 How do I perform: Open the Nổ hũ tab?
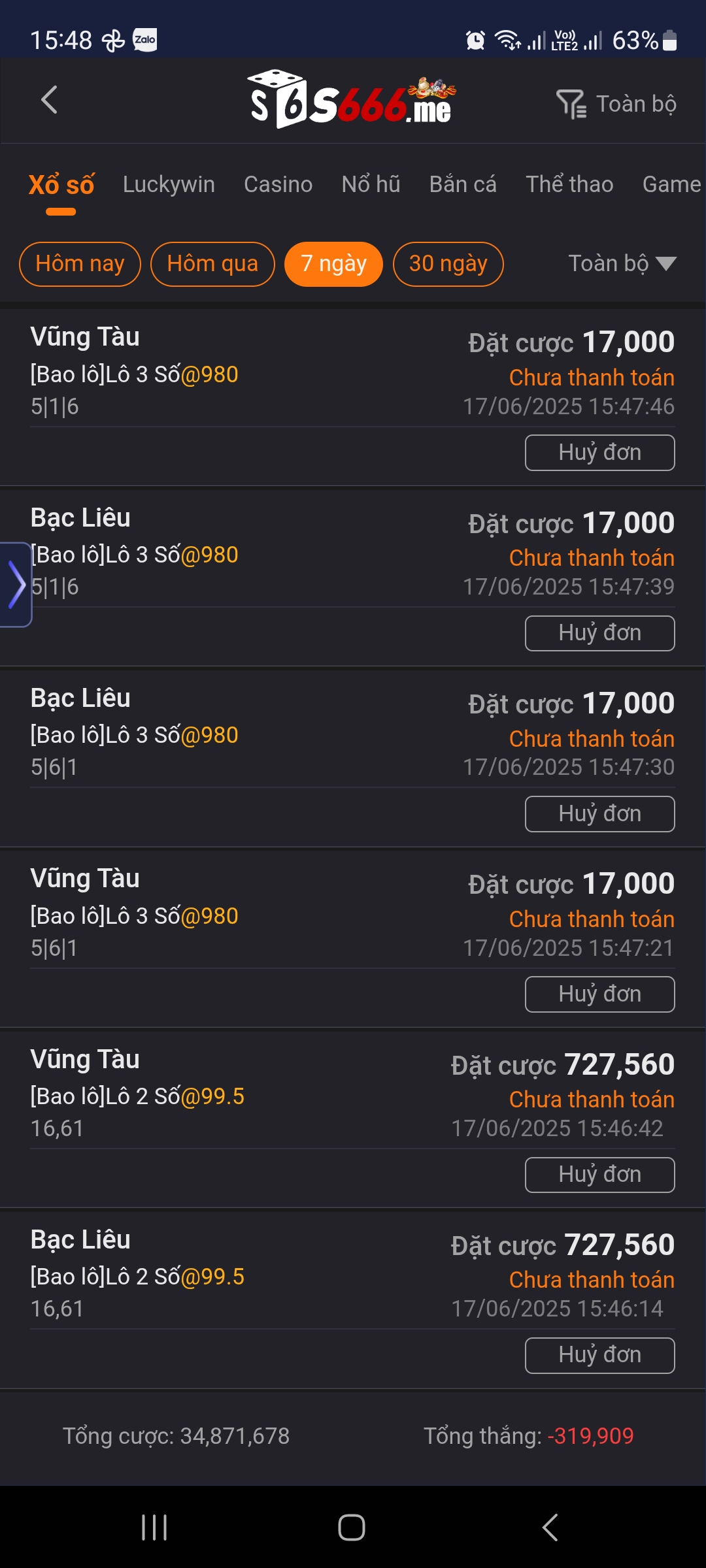[x=371, y=184]
